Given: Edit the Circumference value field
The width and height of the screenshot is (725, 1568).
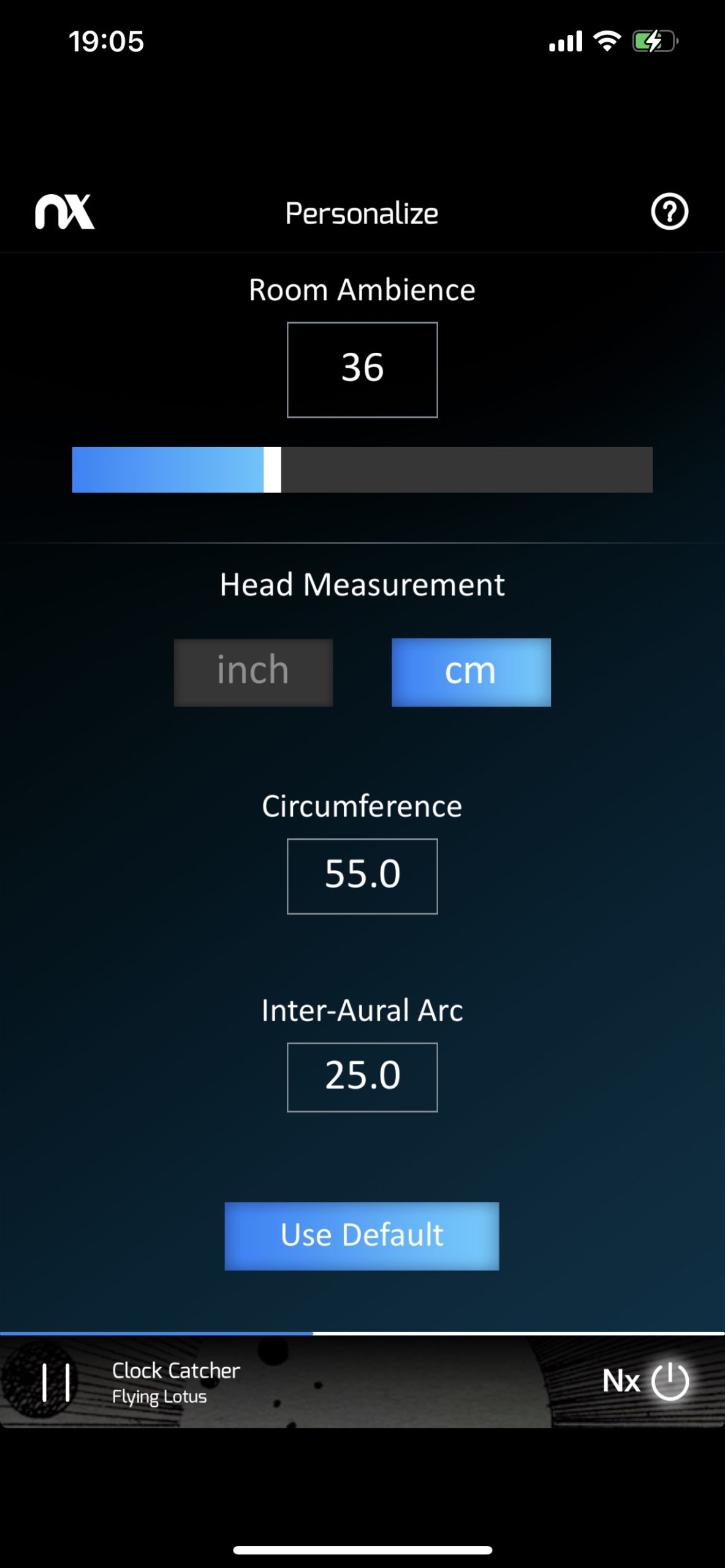Looking at the screenshot, I should [x=362, y=876].
